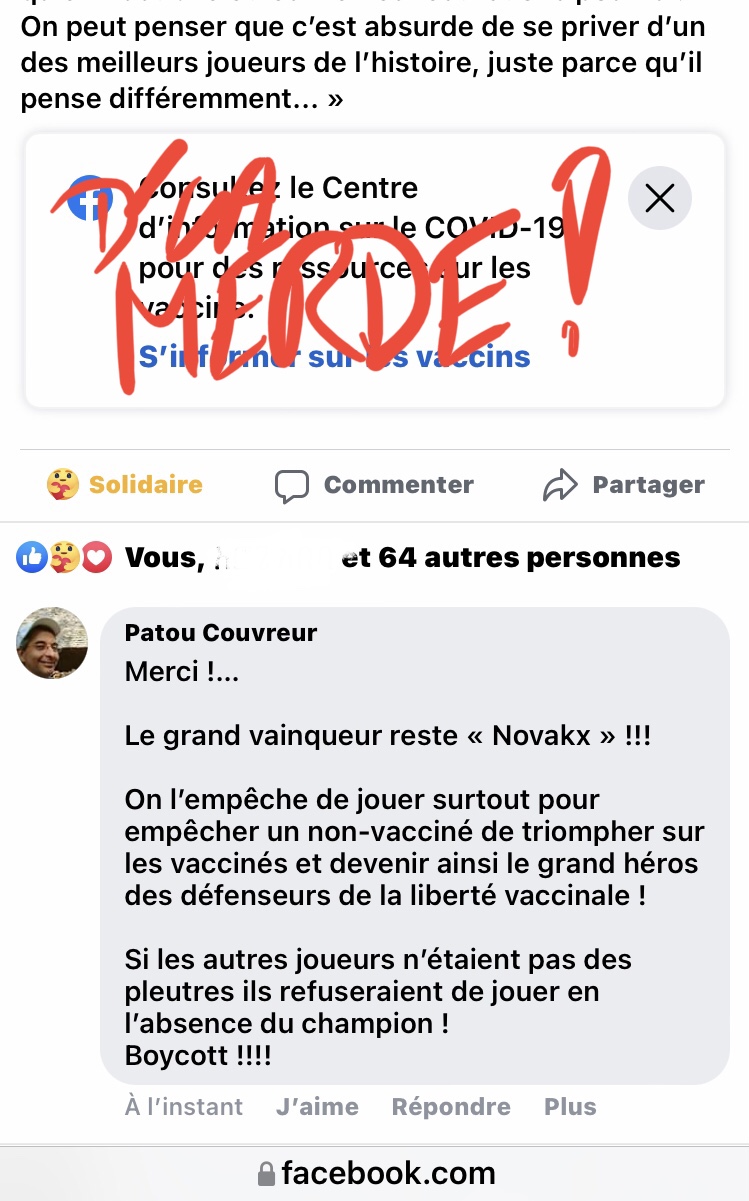Tap Commenter to write a comment
The height and width of the screenshot is (1201, 749).
(x=374, y=485)
